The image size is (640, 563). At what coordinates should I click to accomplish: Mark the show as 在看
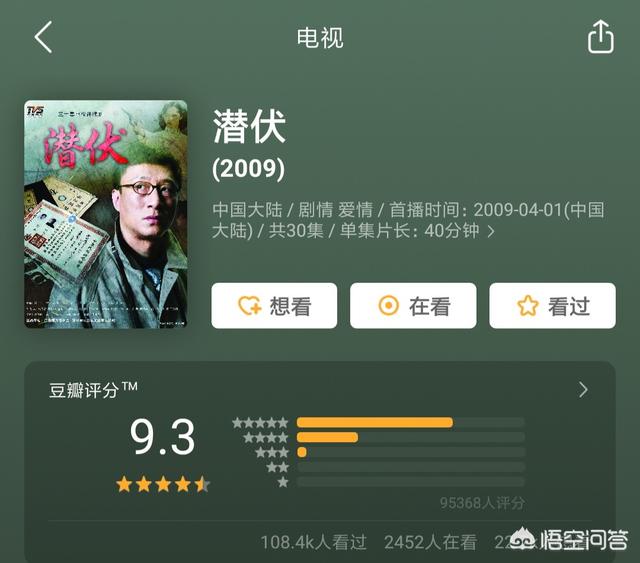[x=413, y=306]
